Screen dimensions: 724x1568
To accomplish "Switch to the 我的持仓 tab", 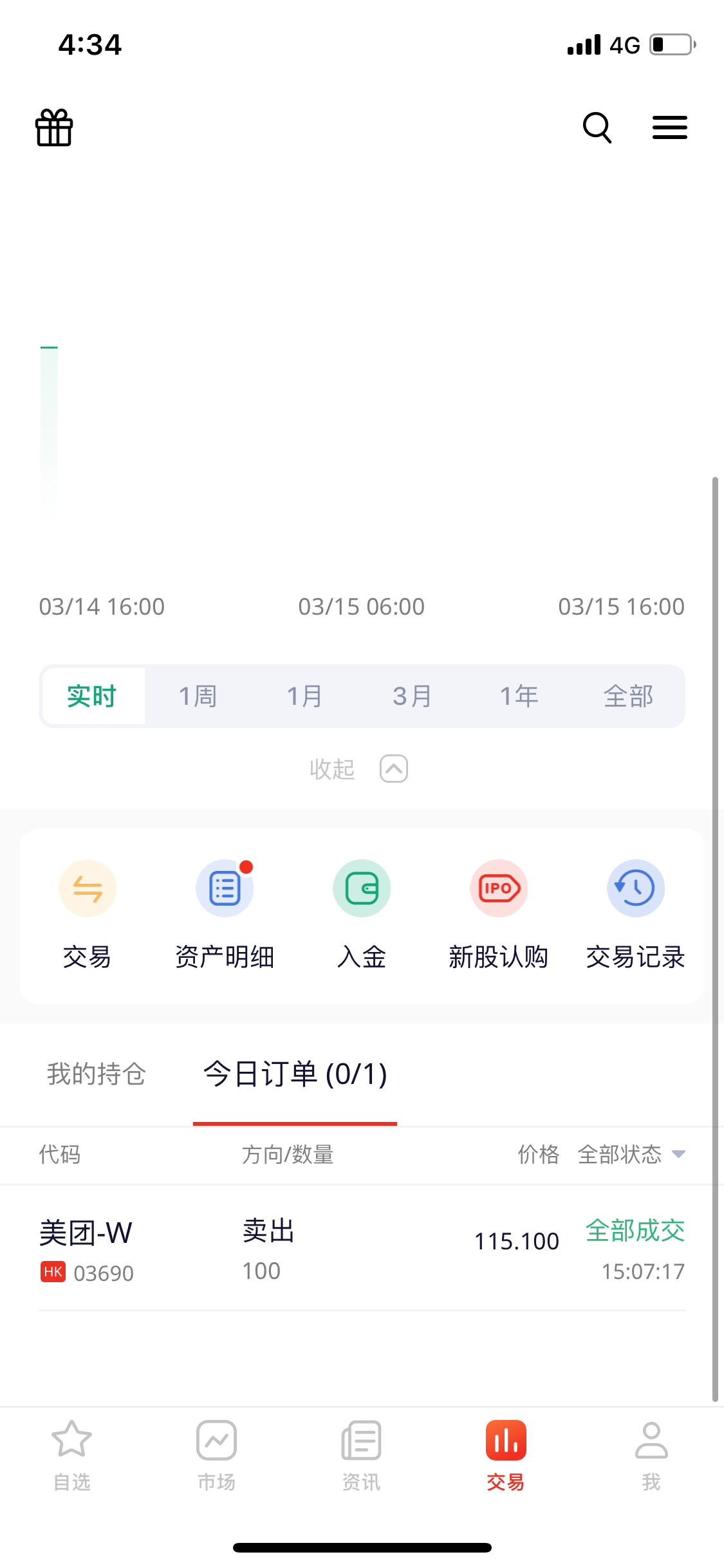I will click(97, 1074).
